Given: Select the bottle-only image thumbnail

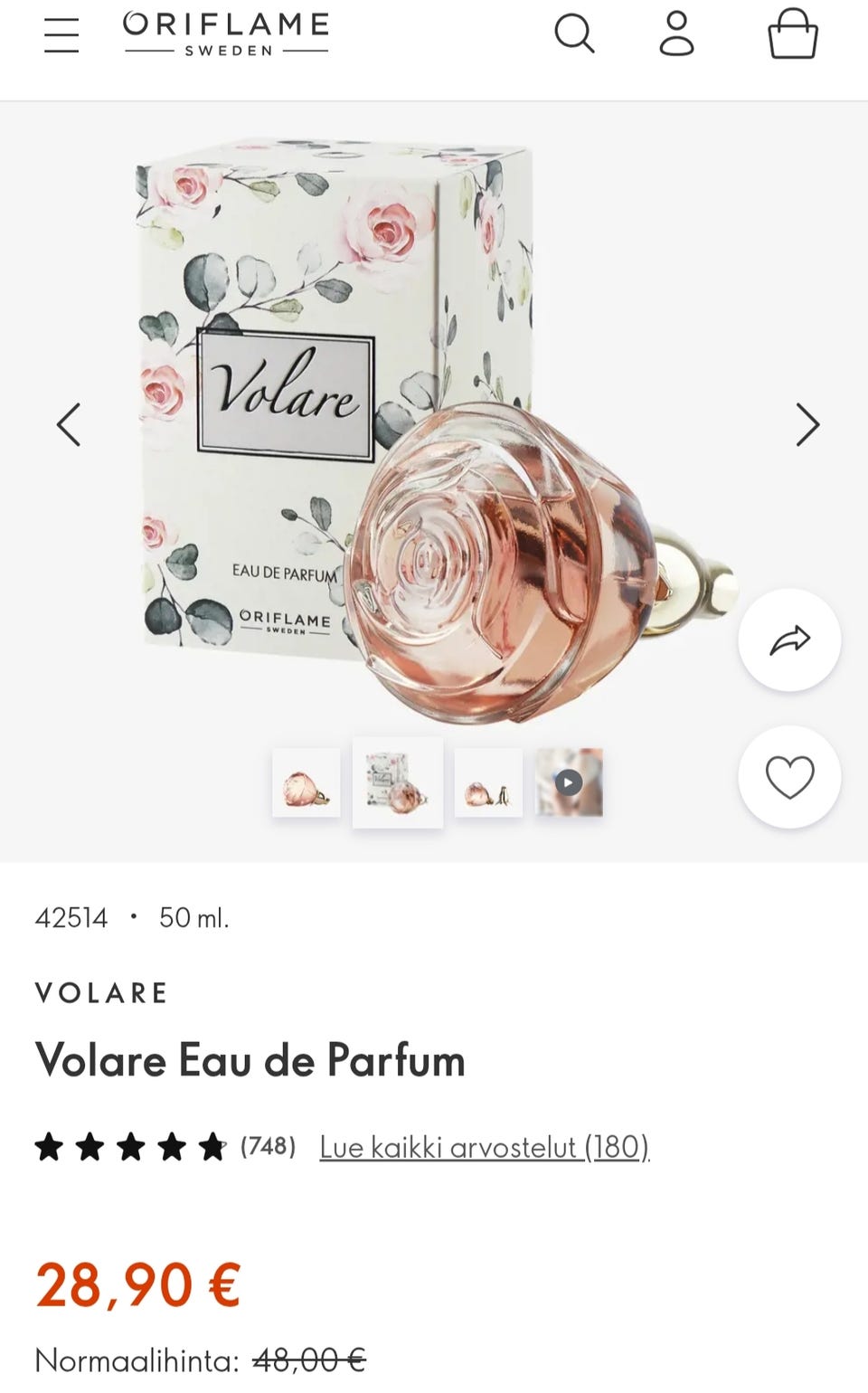Looking at the screenshot, I should [306, 782].
